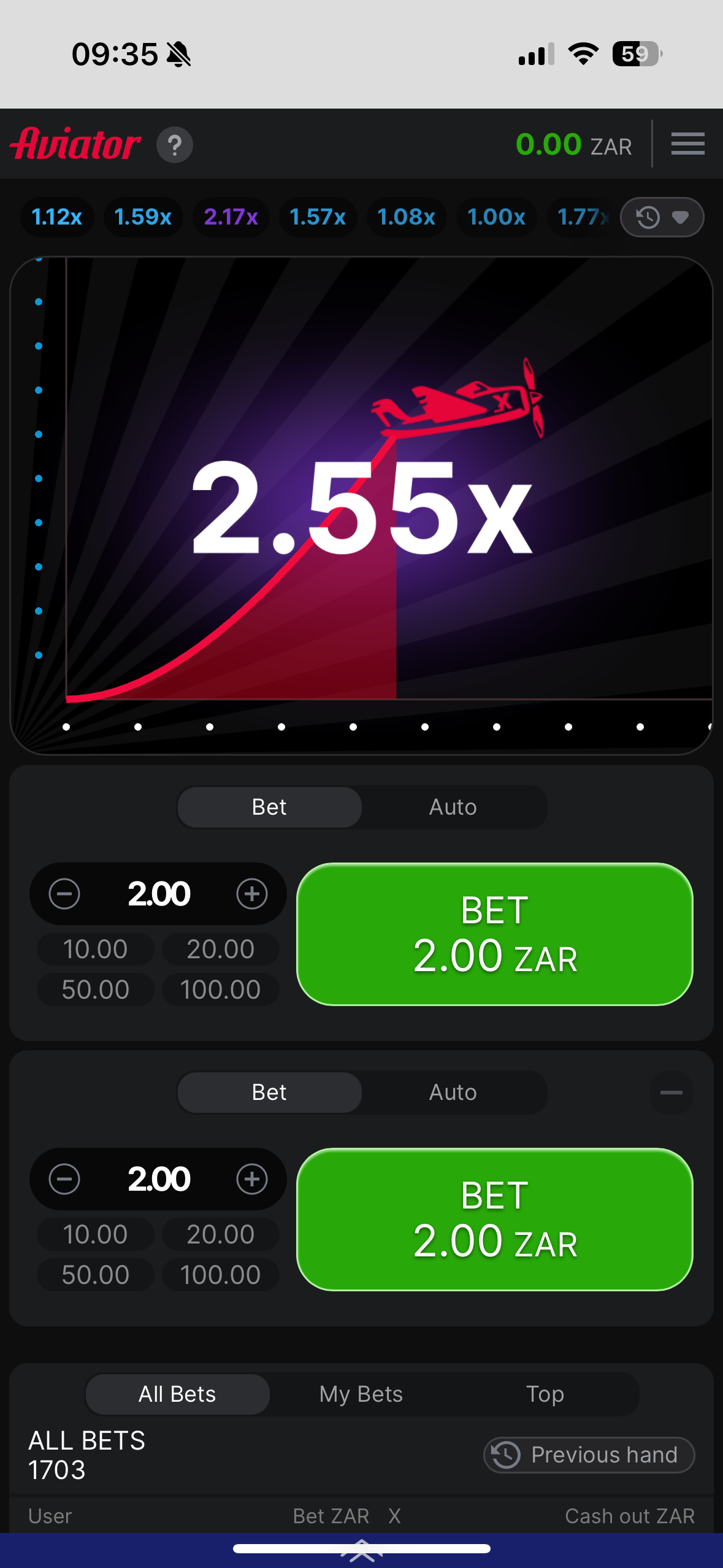723x1568 pixels.
Task: Select the 100.00 quick amount in second bet panel
Action: pos(220,1275)
